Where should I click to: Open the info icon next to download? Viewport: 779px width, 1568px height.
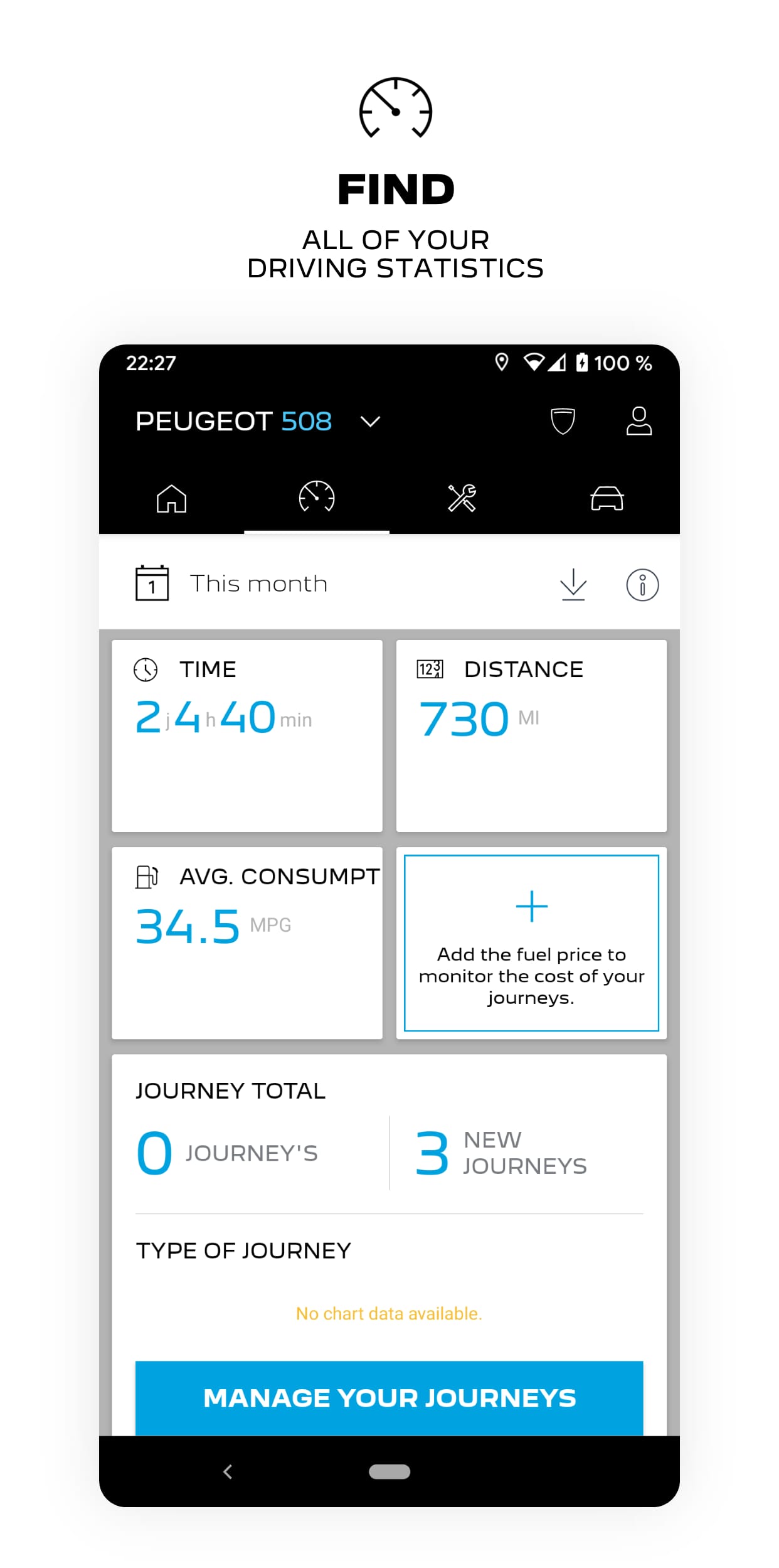tap(642, 584)
